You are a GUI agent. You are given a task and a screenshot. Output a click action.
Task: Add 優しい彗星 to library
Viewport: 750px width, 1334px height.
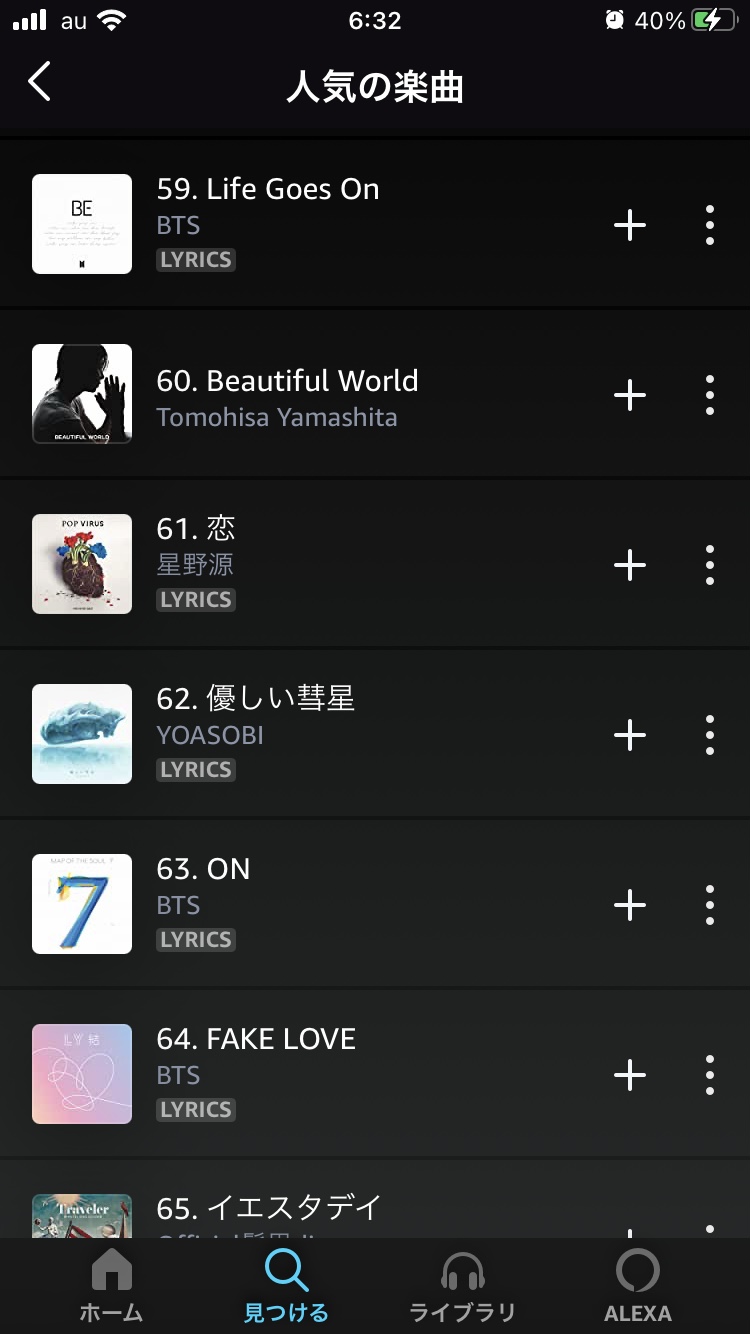pos(630,735)
